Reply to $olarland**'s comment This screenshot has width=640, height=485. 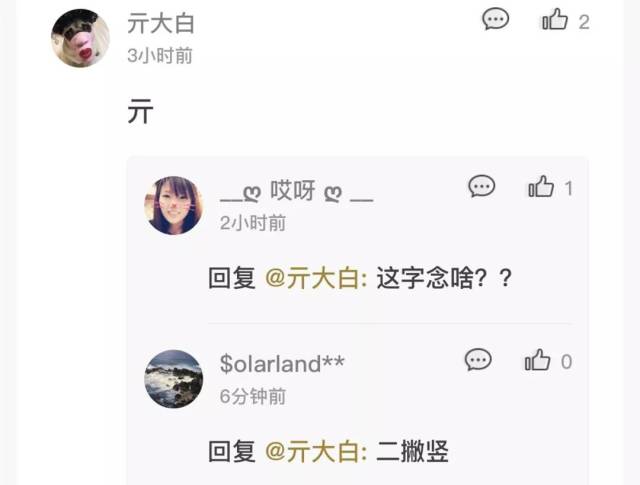click(479, 360)
